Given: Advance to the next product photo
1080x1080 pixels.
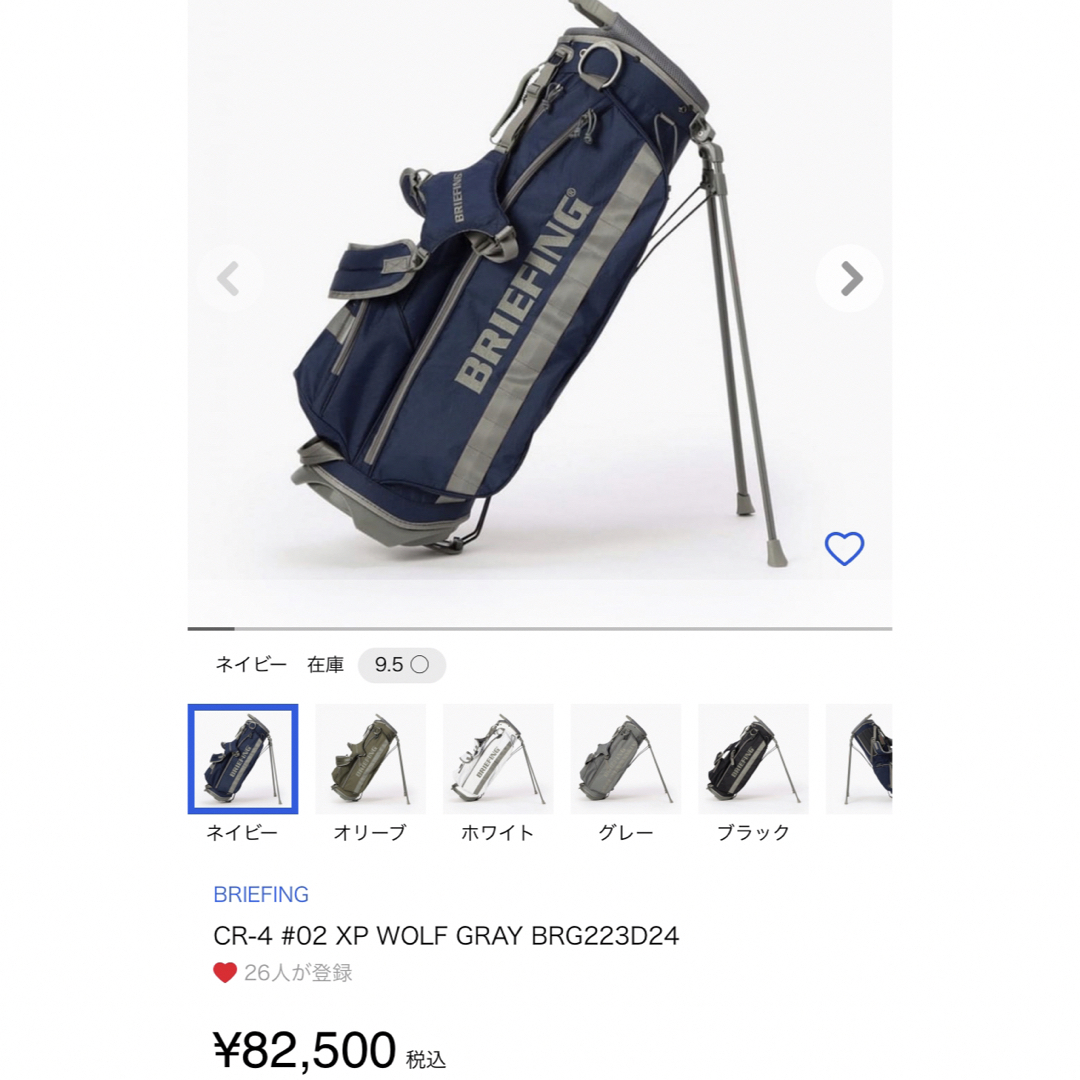Looking at the screenshot, I should pos(850,279).
